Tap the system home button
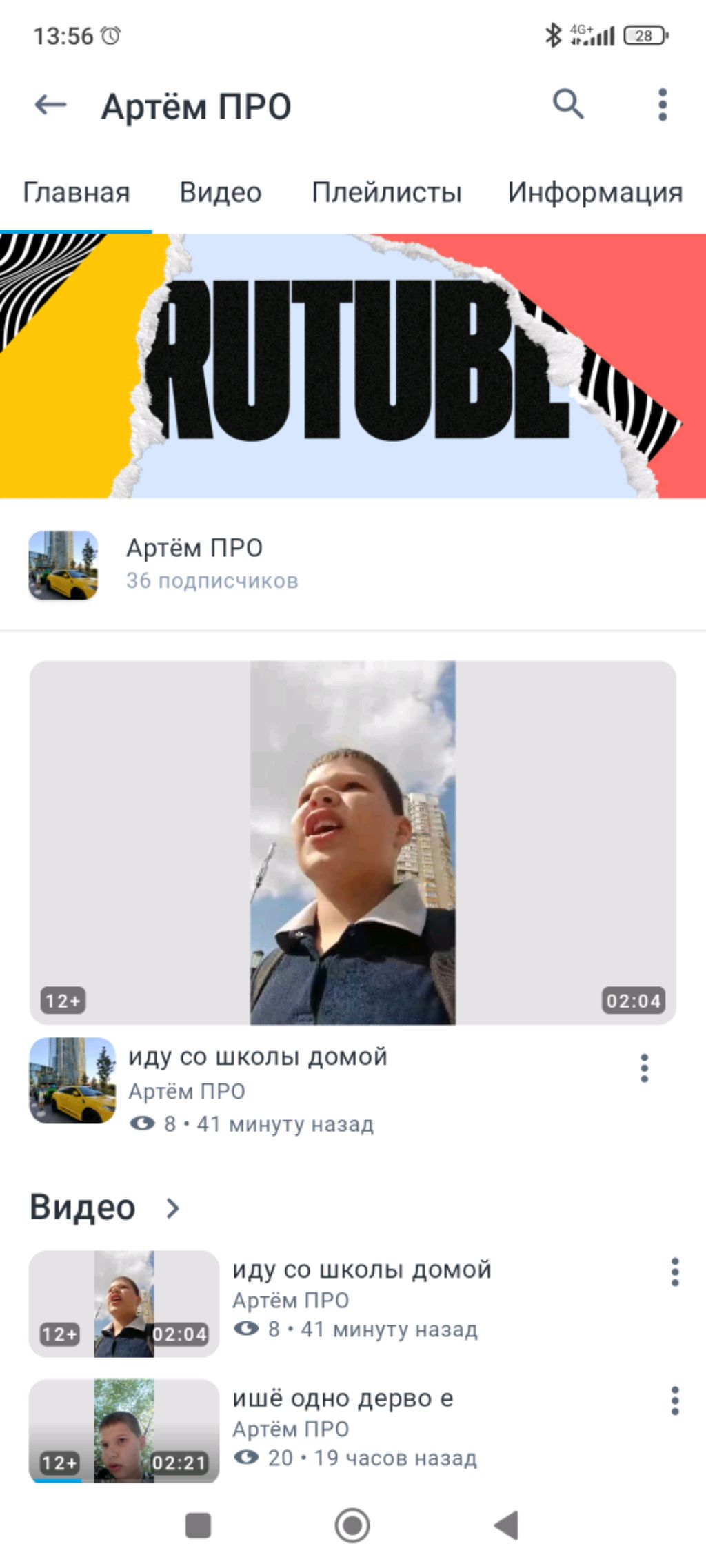This screenshot has width=706, height=1568. pyautogui.click(x=352, y=1525)
